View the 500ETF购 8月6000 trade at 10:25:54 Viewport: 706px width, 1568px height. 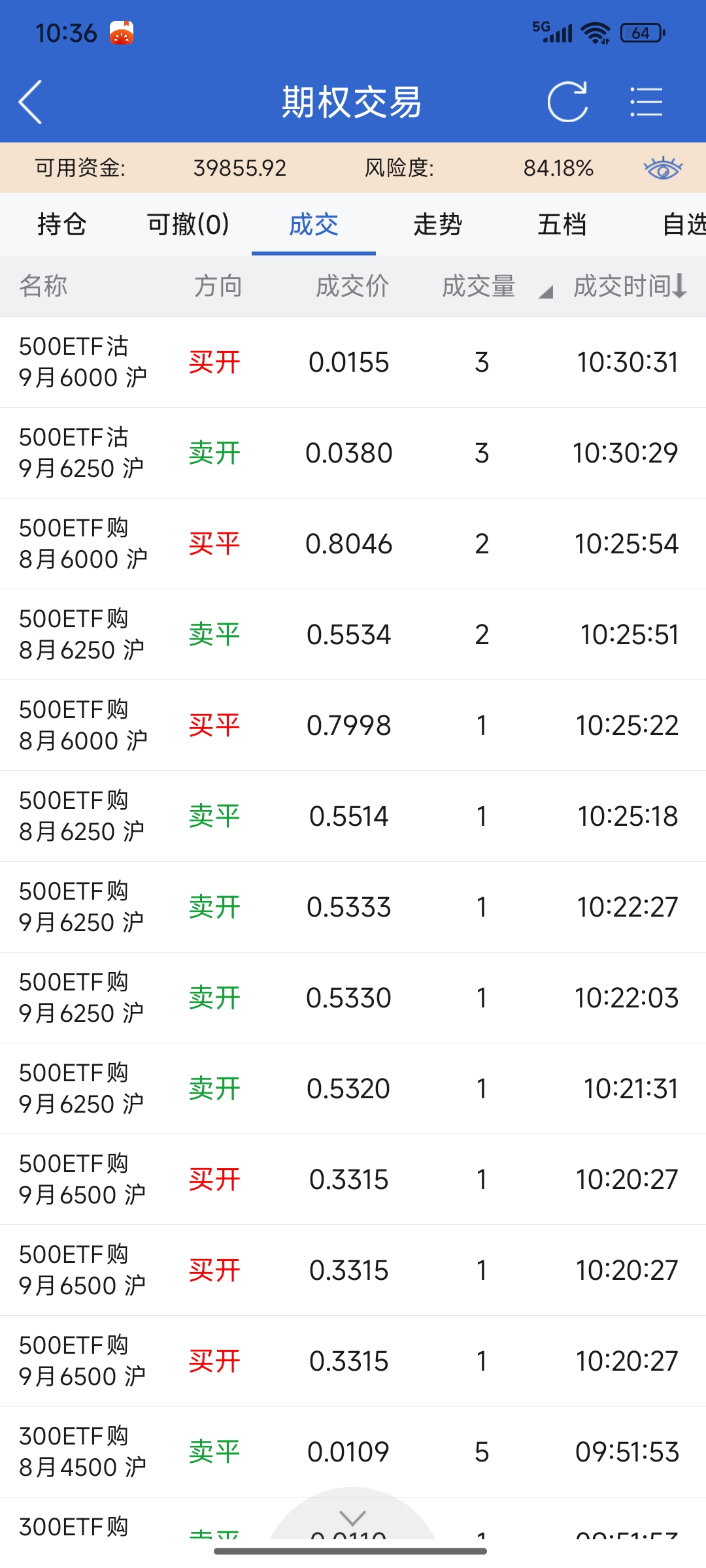pos(353,544)
